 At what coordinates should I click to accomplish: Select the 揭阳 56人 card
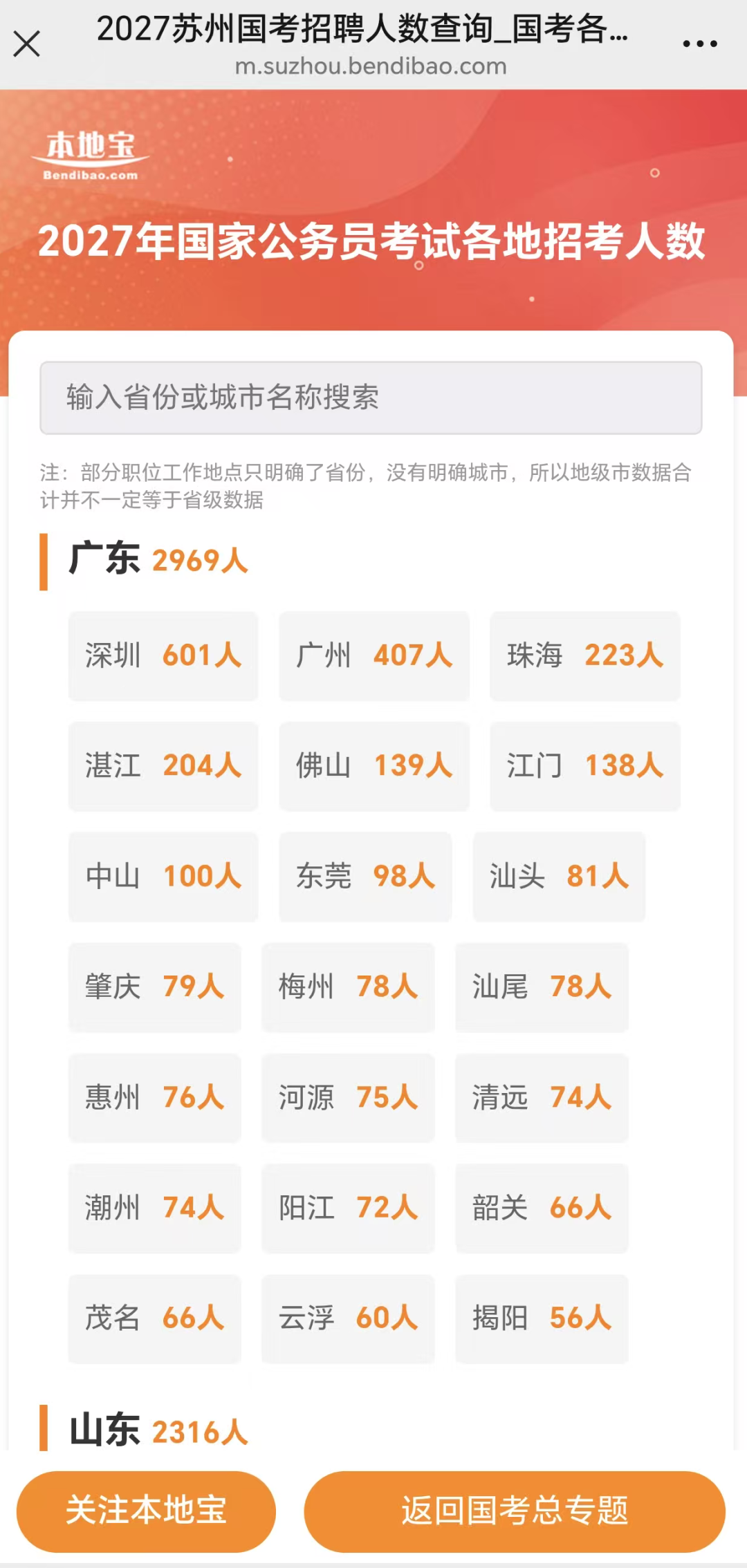tap(542, 1318)
